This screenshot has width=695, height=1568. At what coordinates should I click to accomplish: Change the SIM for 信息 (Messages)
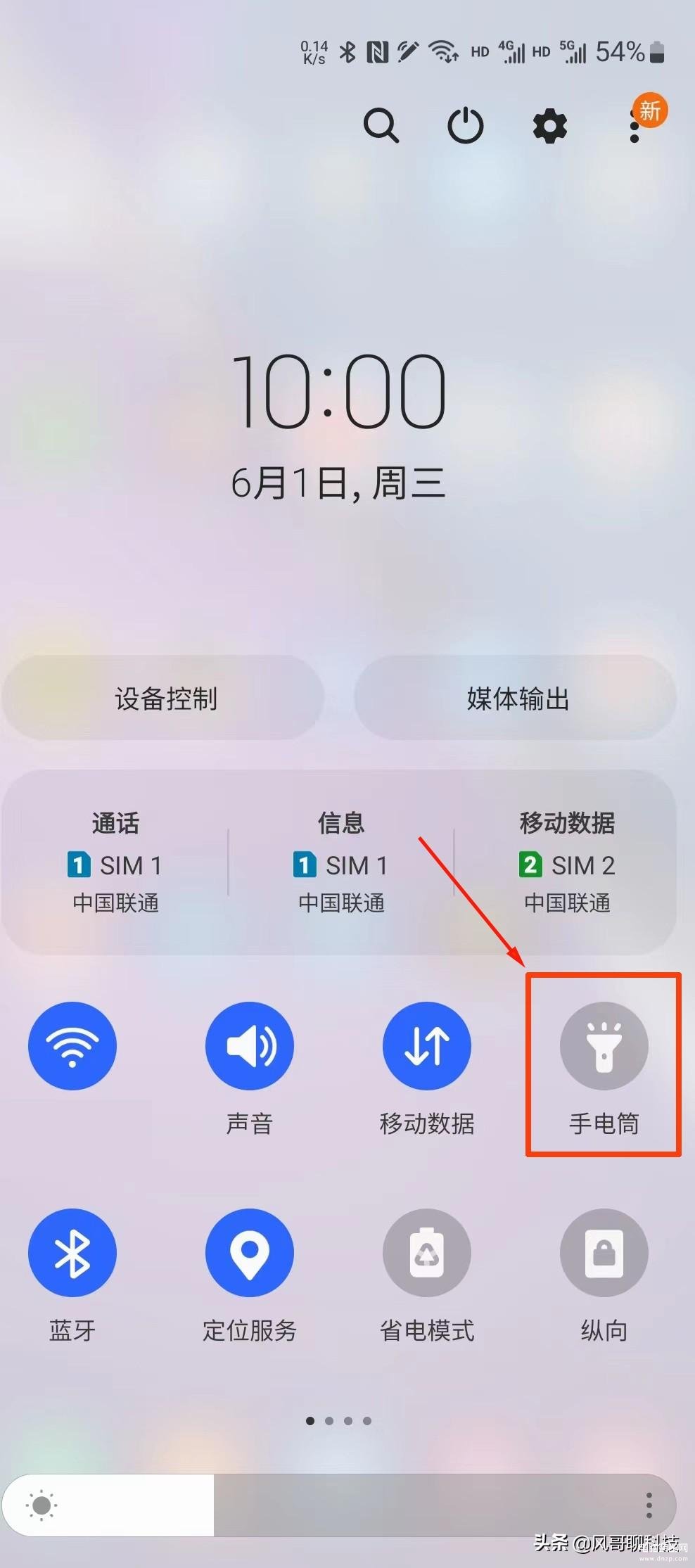(341, 863)
